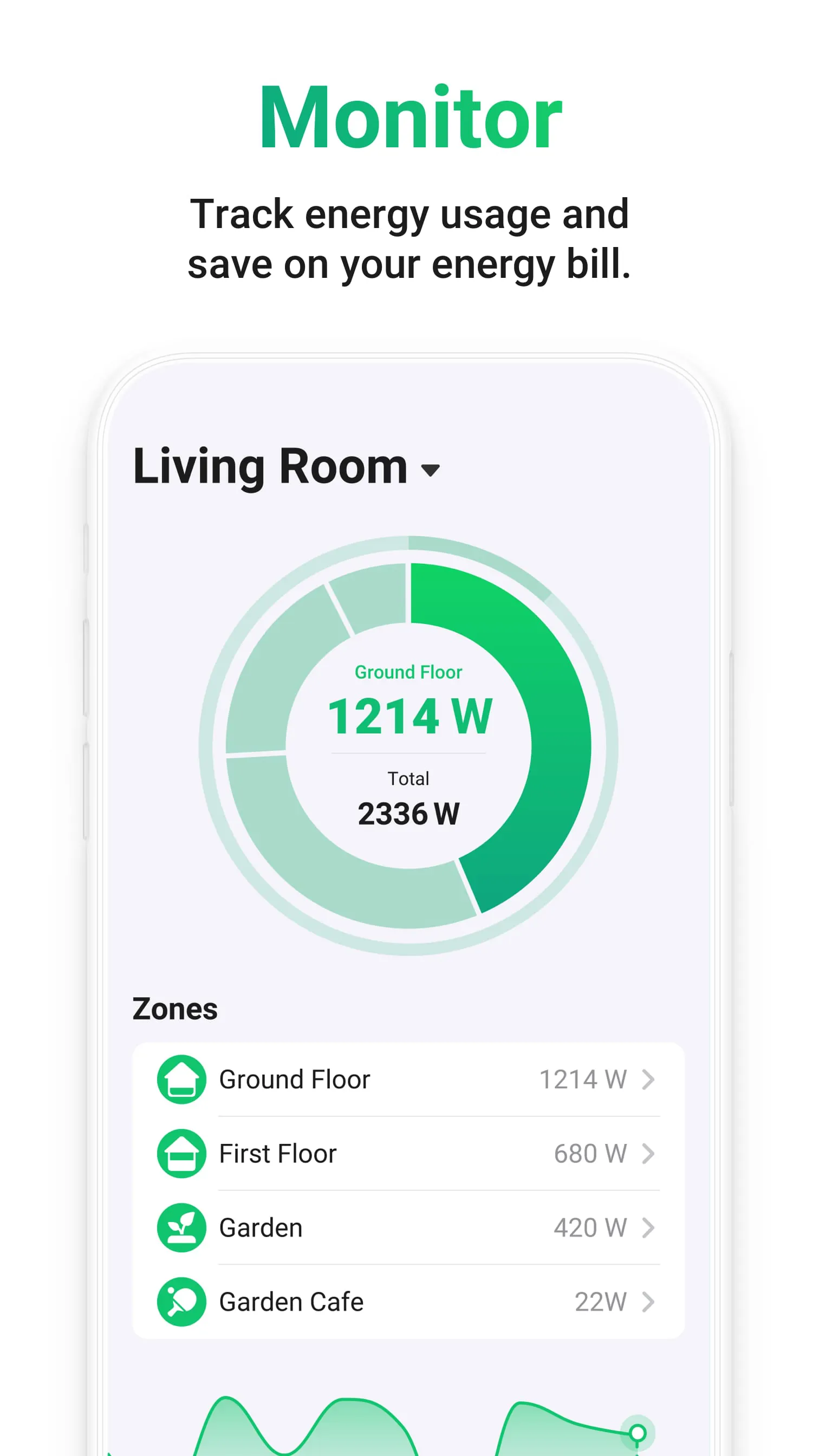Select the Garden plant icon
The height and width of the screenshot is (1456, 819).
[182, 1228]
